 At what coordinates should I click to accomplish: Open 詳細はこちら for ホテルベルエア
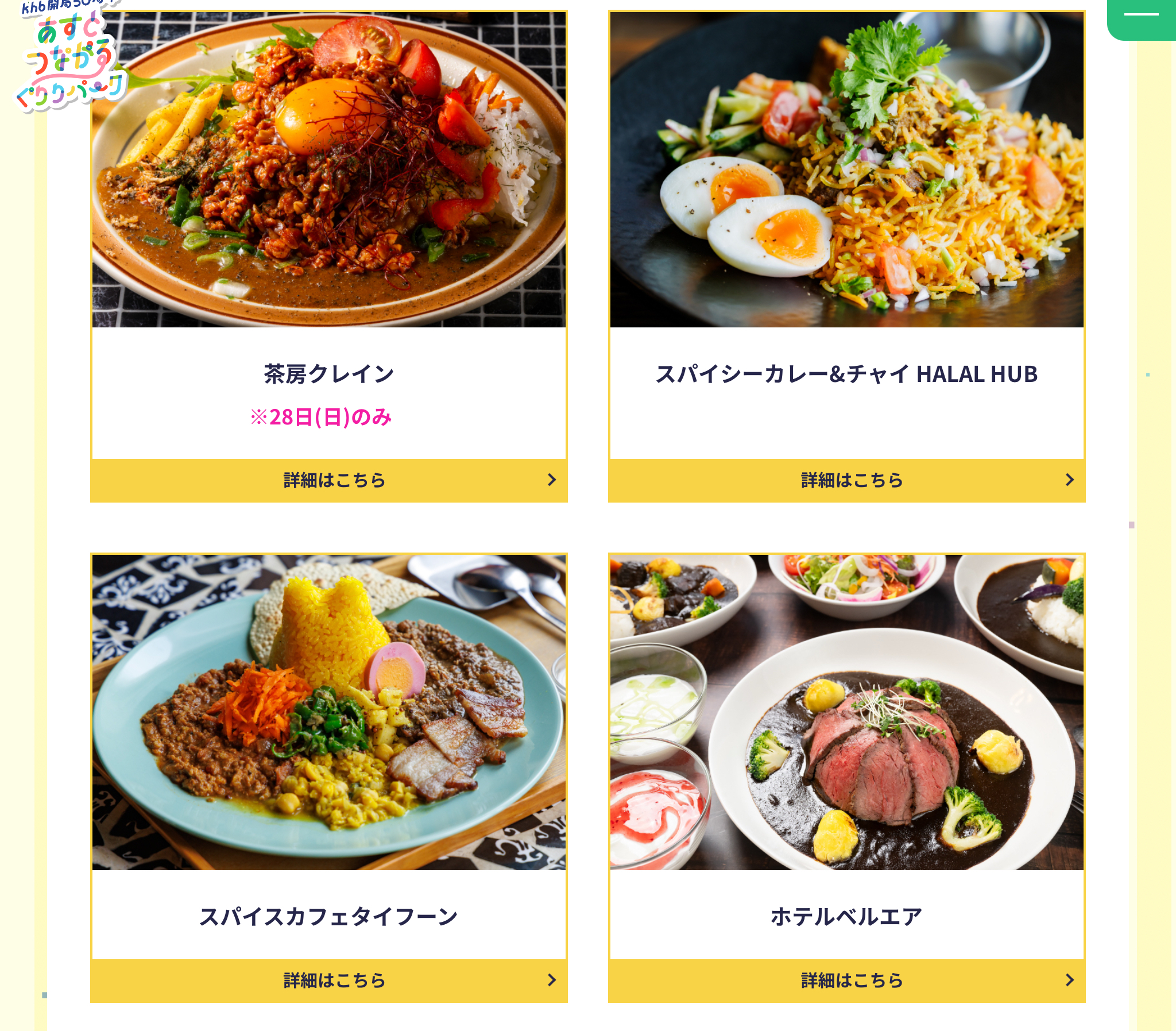coord(846,980)
